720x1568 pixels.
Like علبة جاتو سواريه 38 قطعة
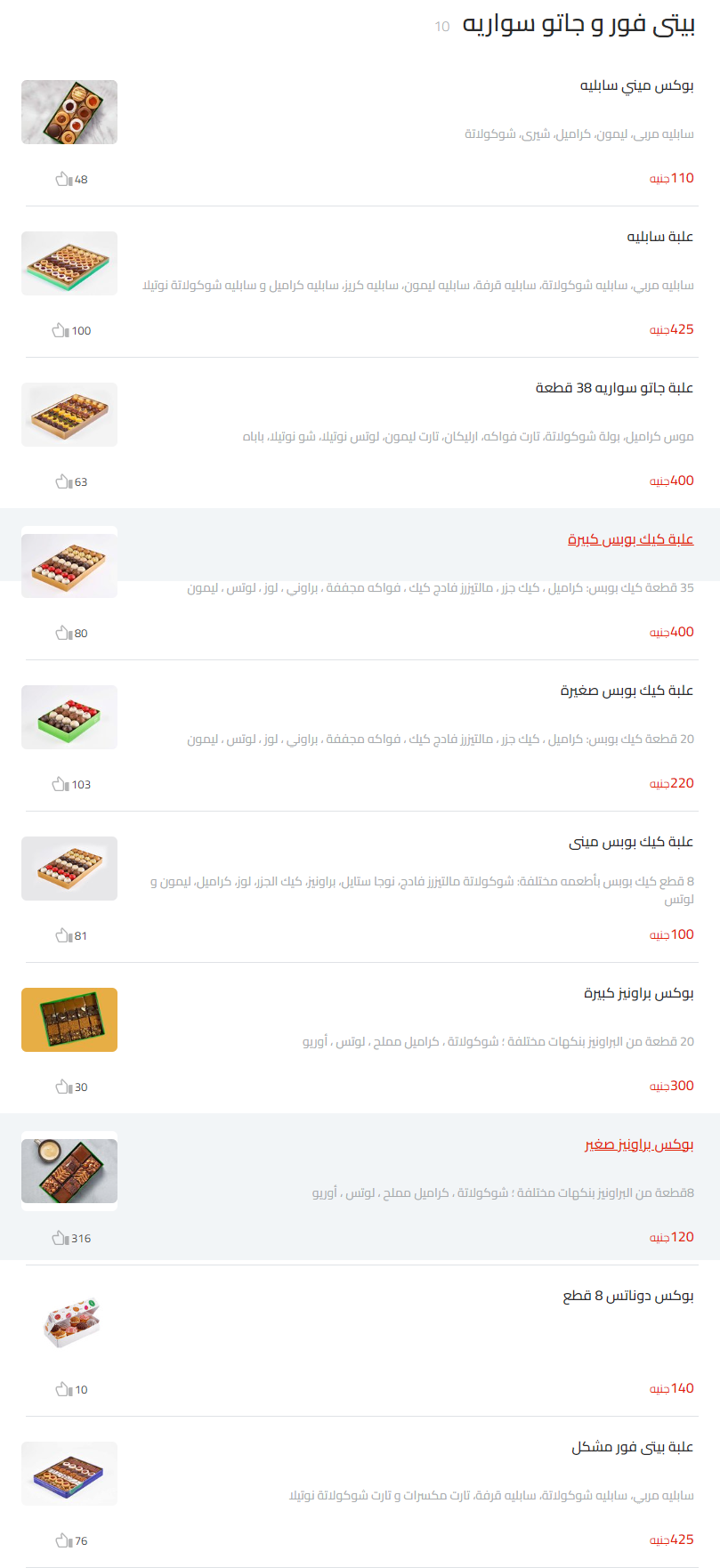[x=62, y=481]
